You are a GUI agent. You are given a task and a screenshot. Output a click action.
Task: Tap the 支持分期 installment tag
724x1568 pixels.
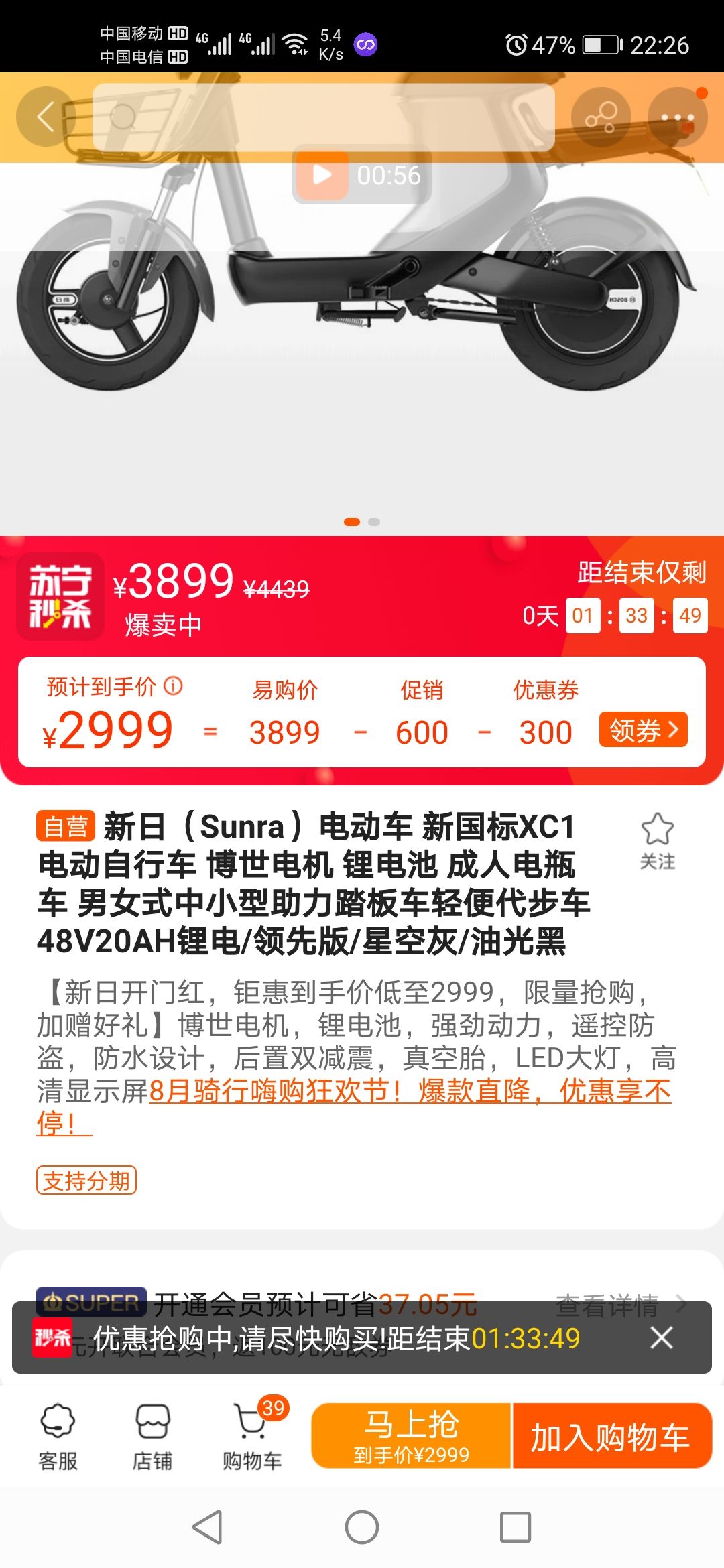[86, 1180]
